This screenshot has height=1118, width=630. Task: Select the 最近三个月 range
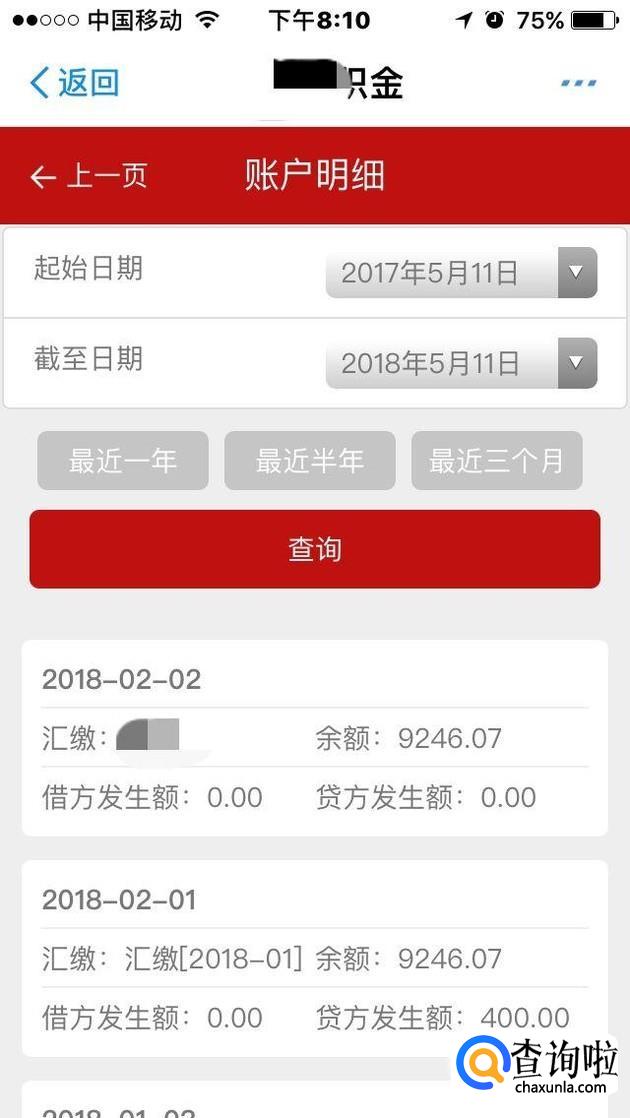tap(496, 461)
